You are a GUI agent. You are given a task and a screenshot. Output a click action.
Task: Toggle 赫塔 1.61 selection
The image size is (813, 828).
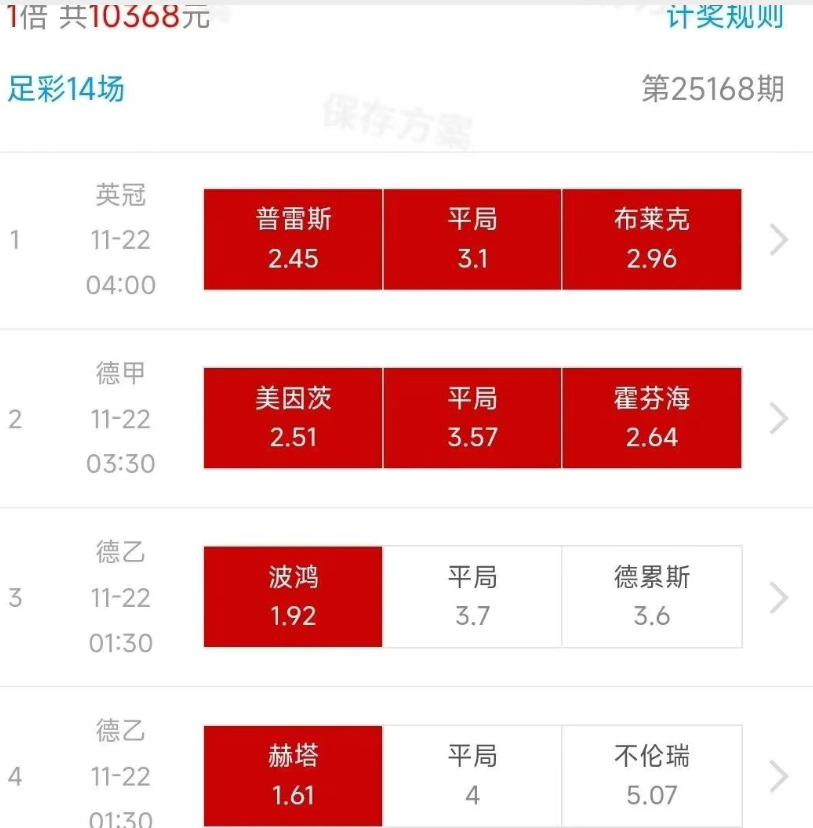[293, 776]
